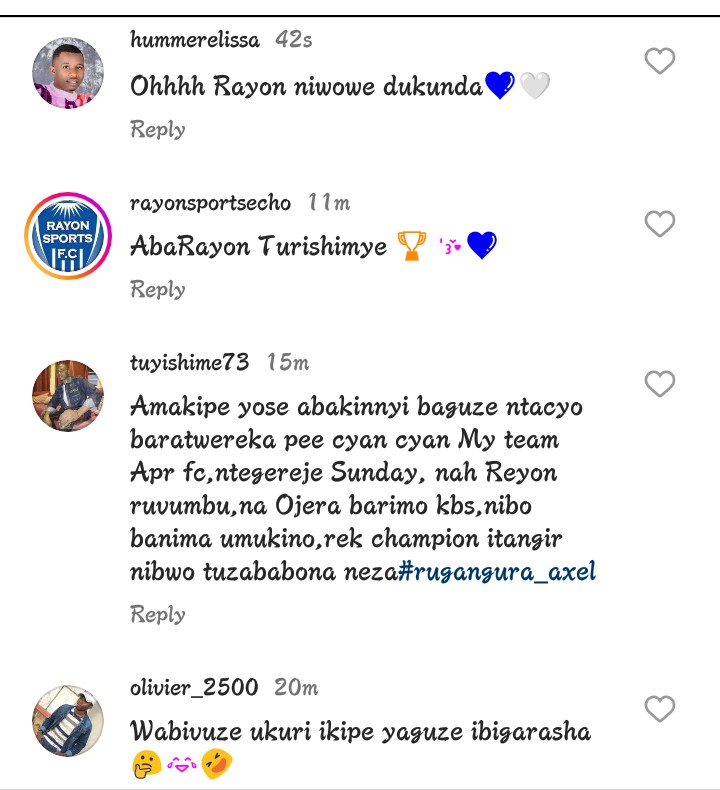This screenshot has width=720, height=790.
Task: Like tuyishime73's comment
Action: pos(659,383)
